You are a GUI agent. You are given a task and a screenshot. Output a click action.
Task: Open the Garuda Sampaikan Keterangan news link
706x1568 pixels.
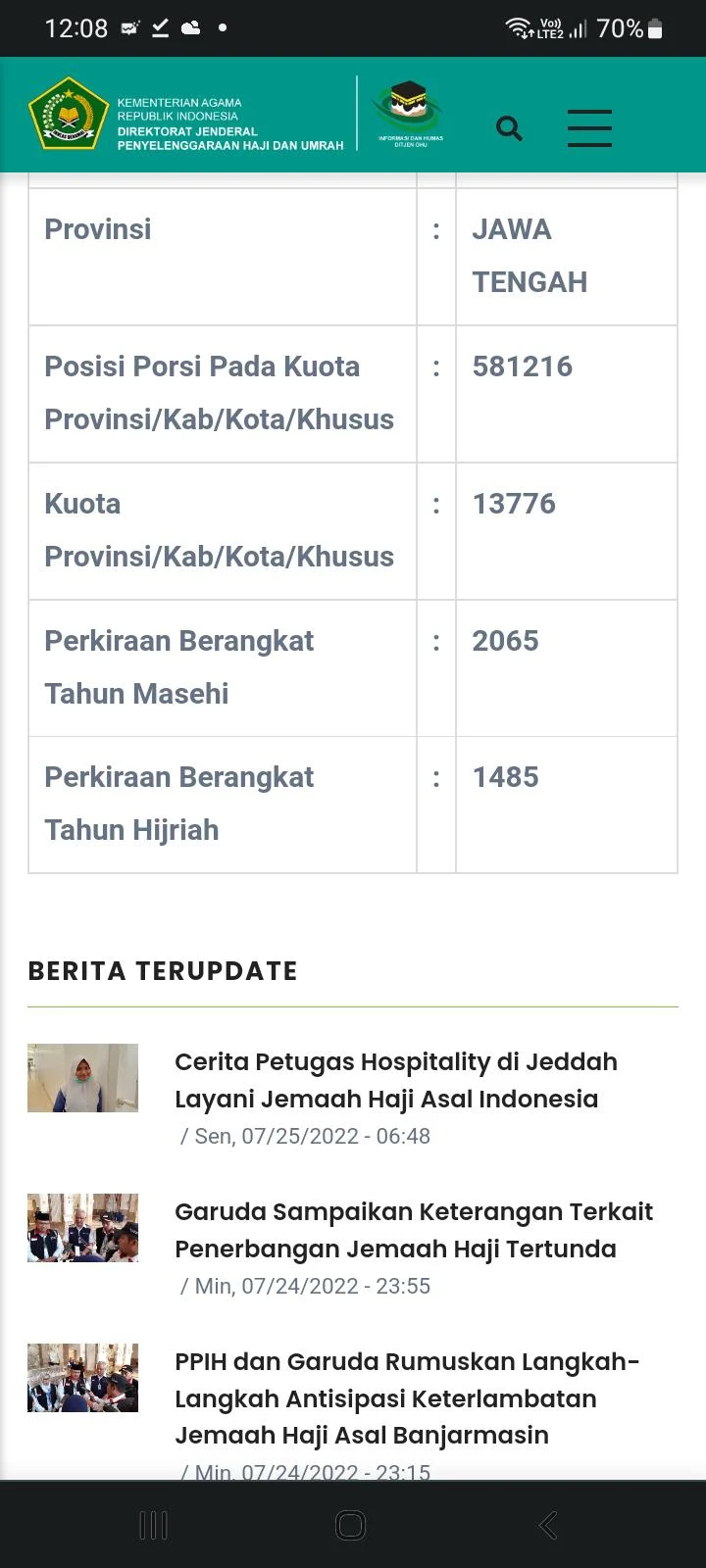coord(413,1230)
